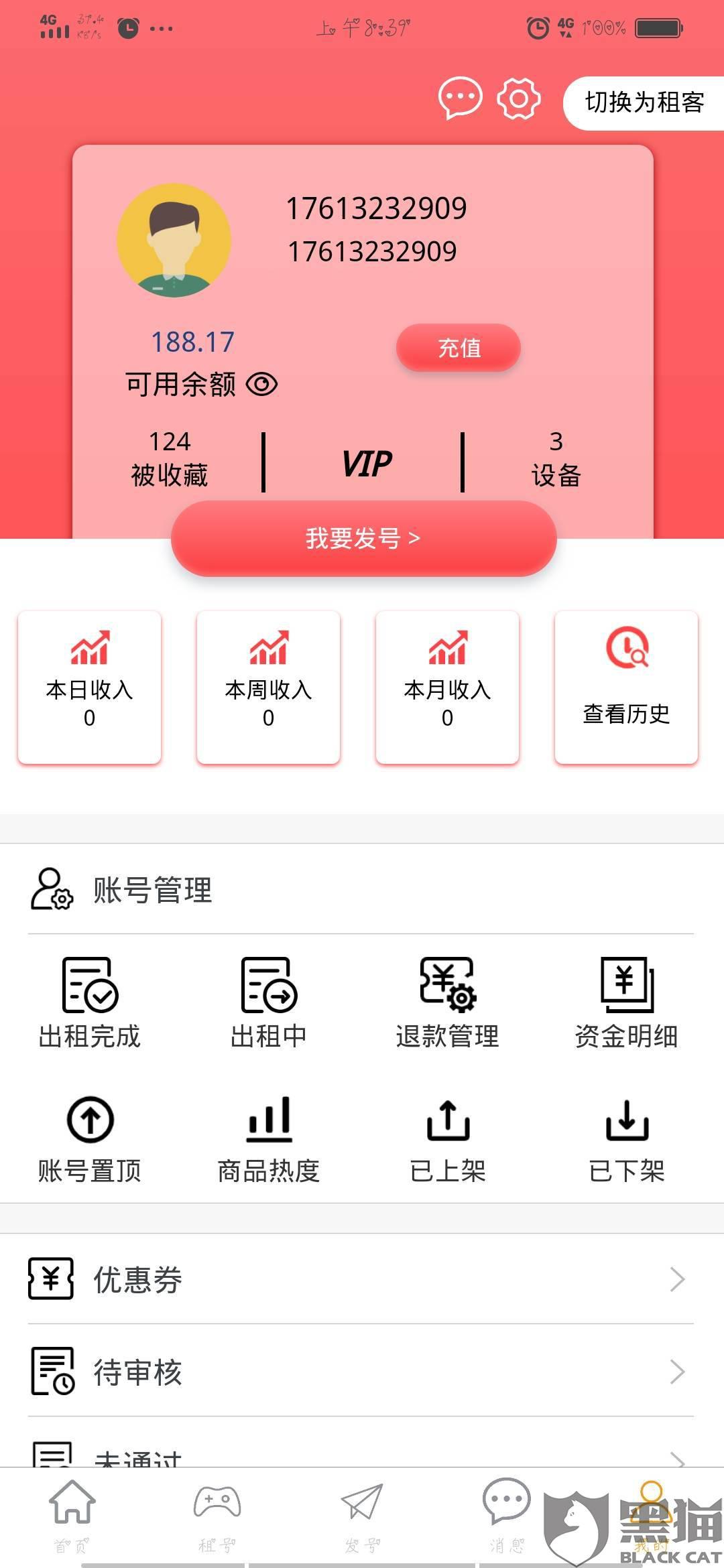This screenshot has width=724, height=1568.
Task: Switch to the 租号 tab
Action: click(217, 1517)
